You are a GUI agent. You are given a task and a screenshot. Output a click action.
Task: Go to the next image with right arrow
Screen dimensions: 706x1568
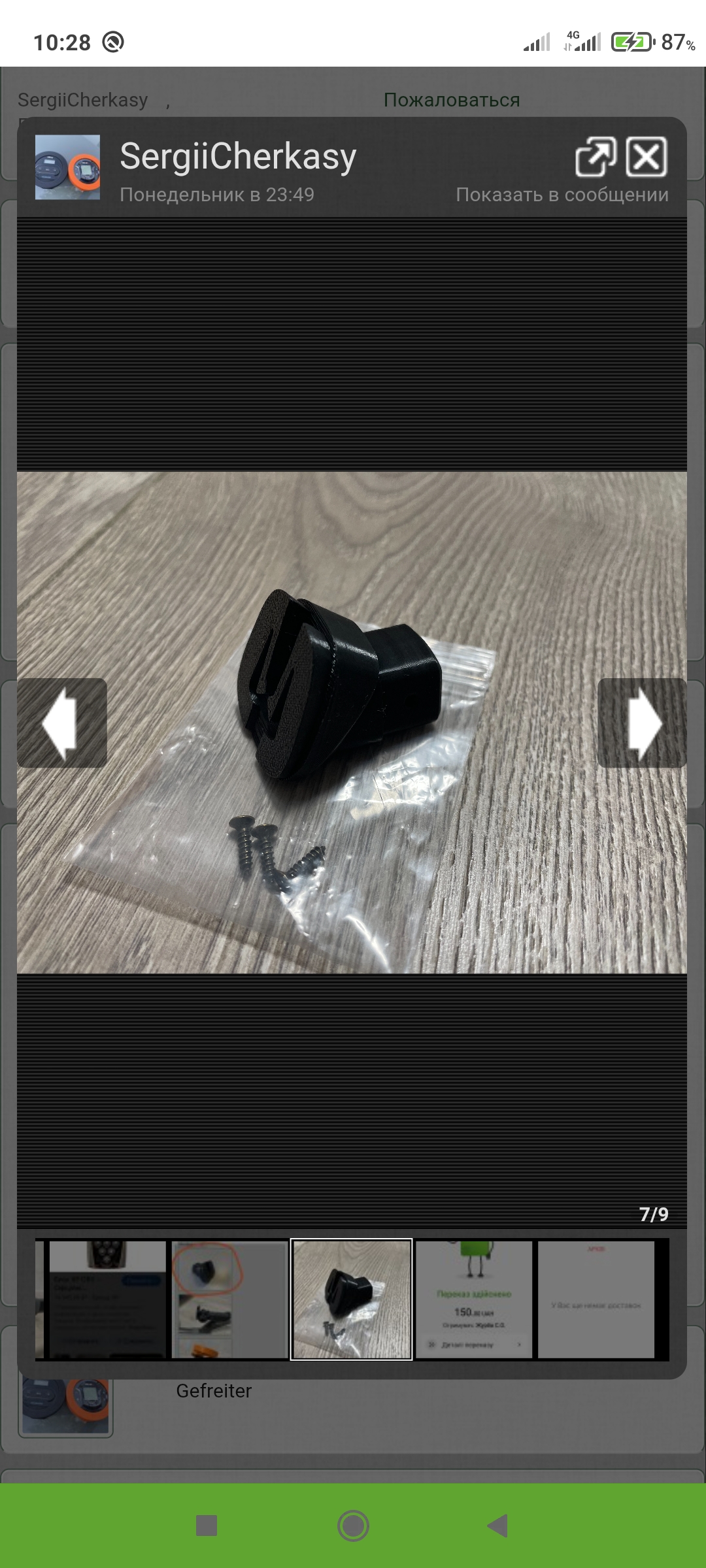642,723
